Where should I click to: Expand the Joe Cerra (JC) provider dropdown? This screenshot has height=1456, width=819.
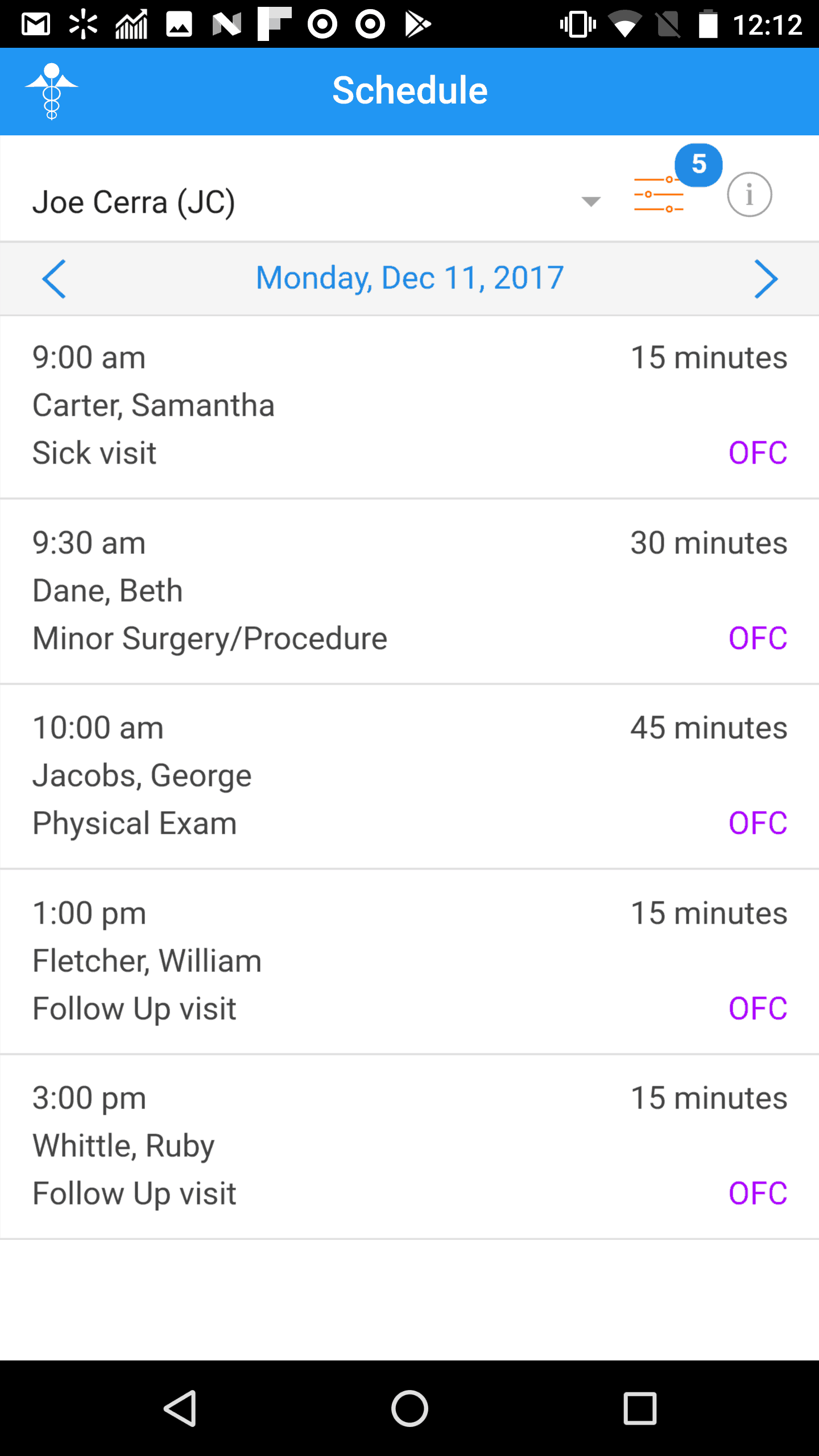tap(590, 202)
